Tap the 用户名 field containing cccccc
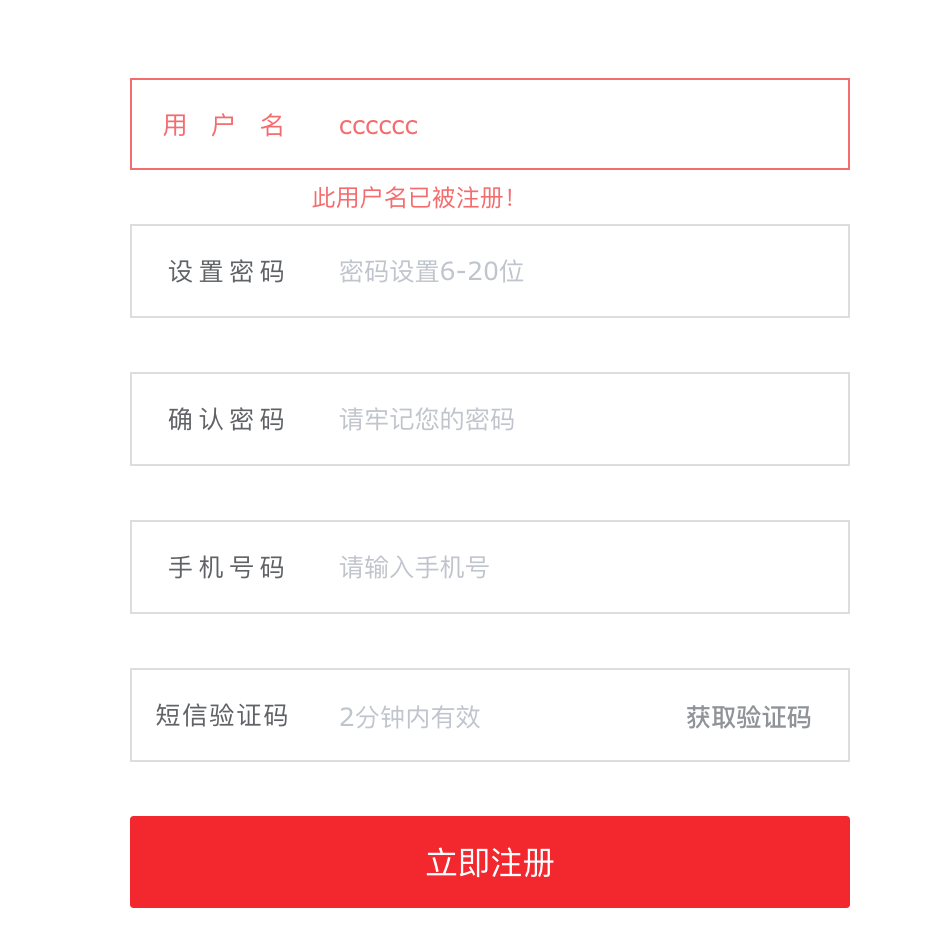Screen dimensions: 930x944 560,125
